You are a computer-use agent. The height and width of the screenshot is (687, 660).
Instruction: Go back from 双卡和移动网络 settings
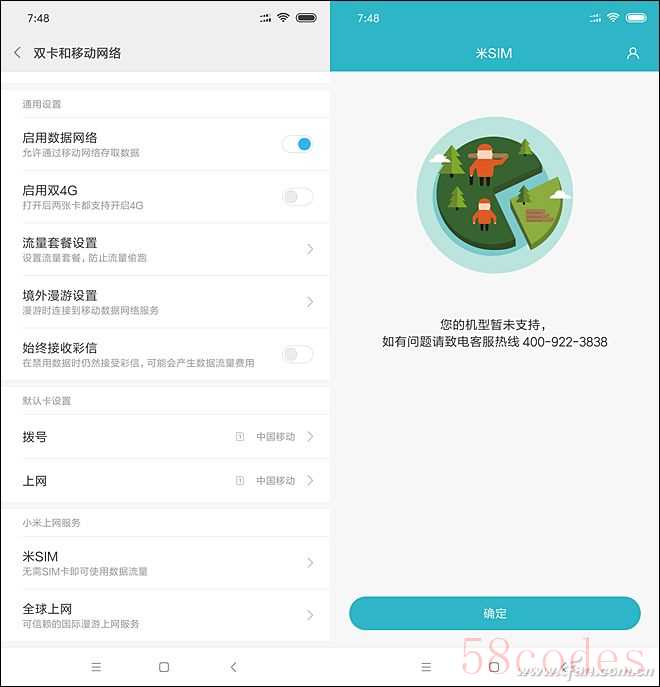pyautogui.click(x=17, y=52)
